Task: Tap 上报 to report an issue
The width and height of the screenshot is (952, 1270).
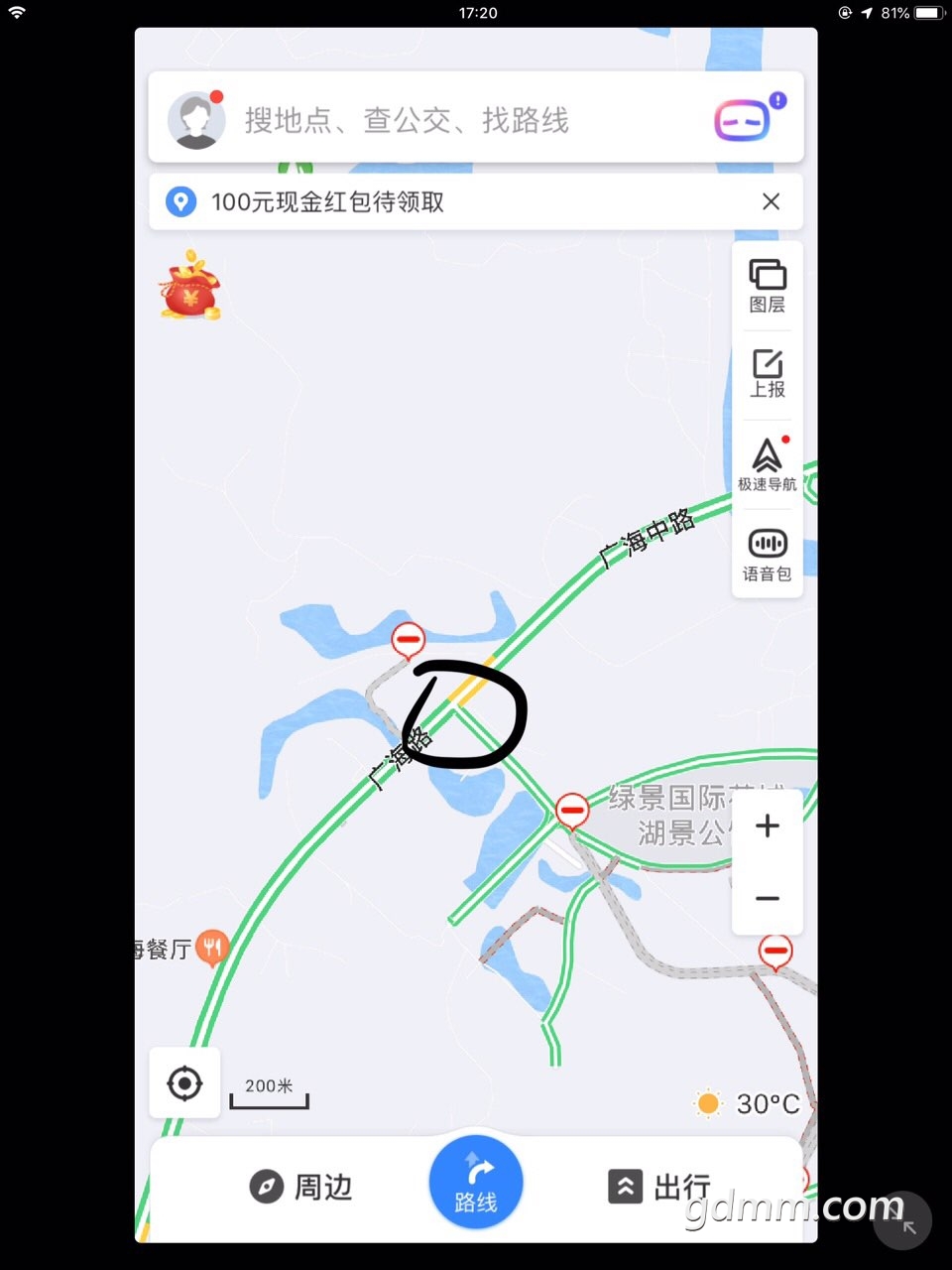Action: click(767, 373)
